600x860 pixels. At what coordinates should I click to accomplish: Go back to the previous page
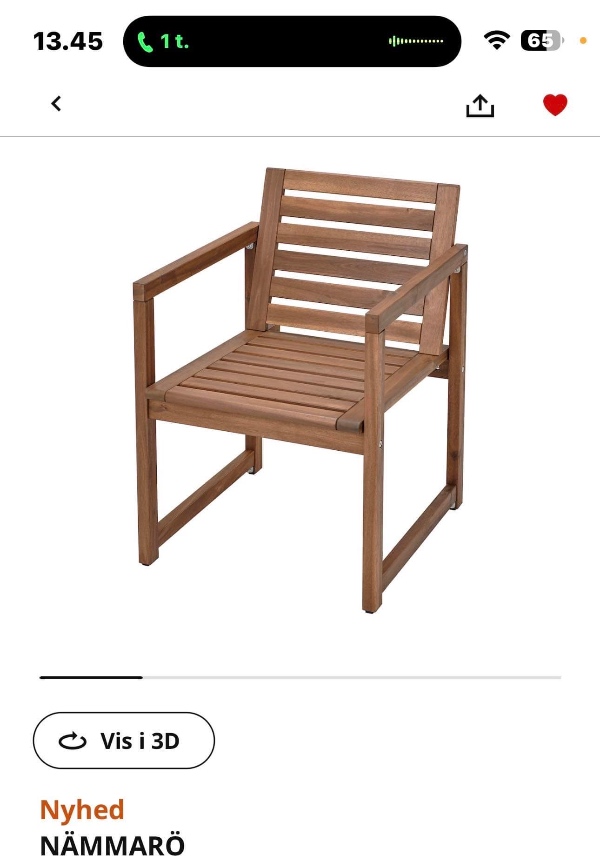pyautogui.click(x=57, y=103)
